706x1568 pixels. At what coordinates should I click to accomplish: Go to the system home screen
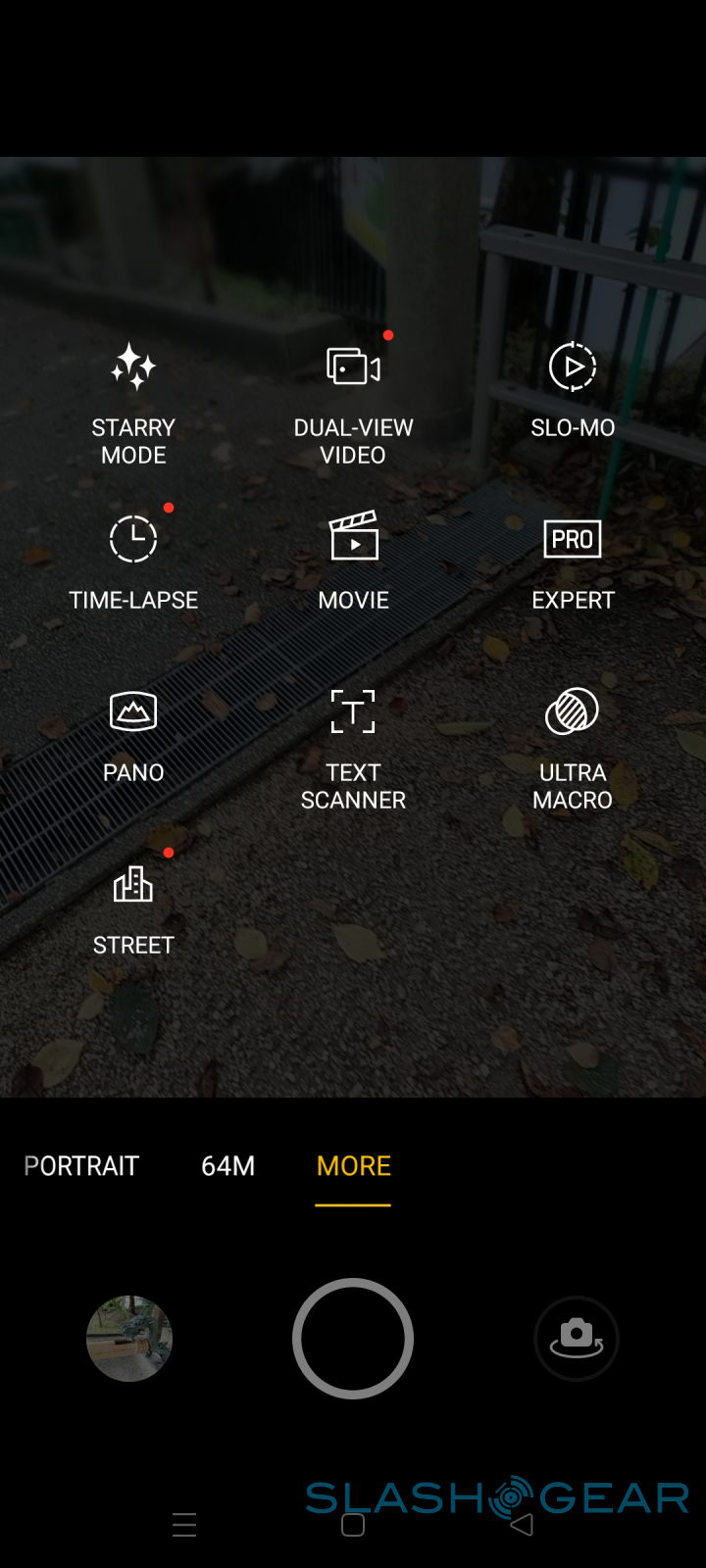click(353, 1525)
